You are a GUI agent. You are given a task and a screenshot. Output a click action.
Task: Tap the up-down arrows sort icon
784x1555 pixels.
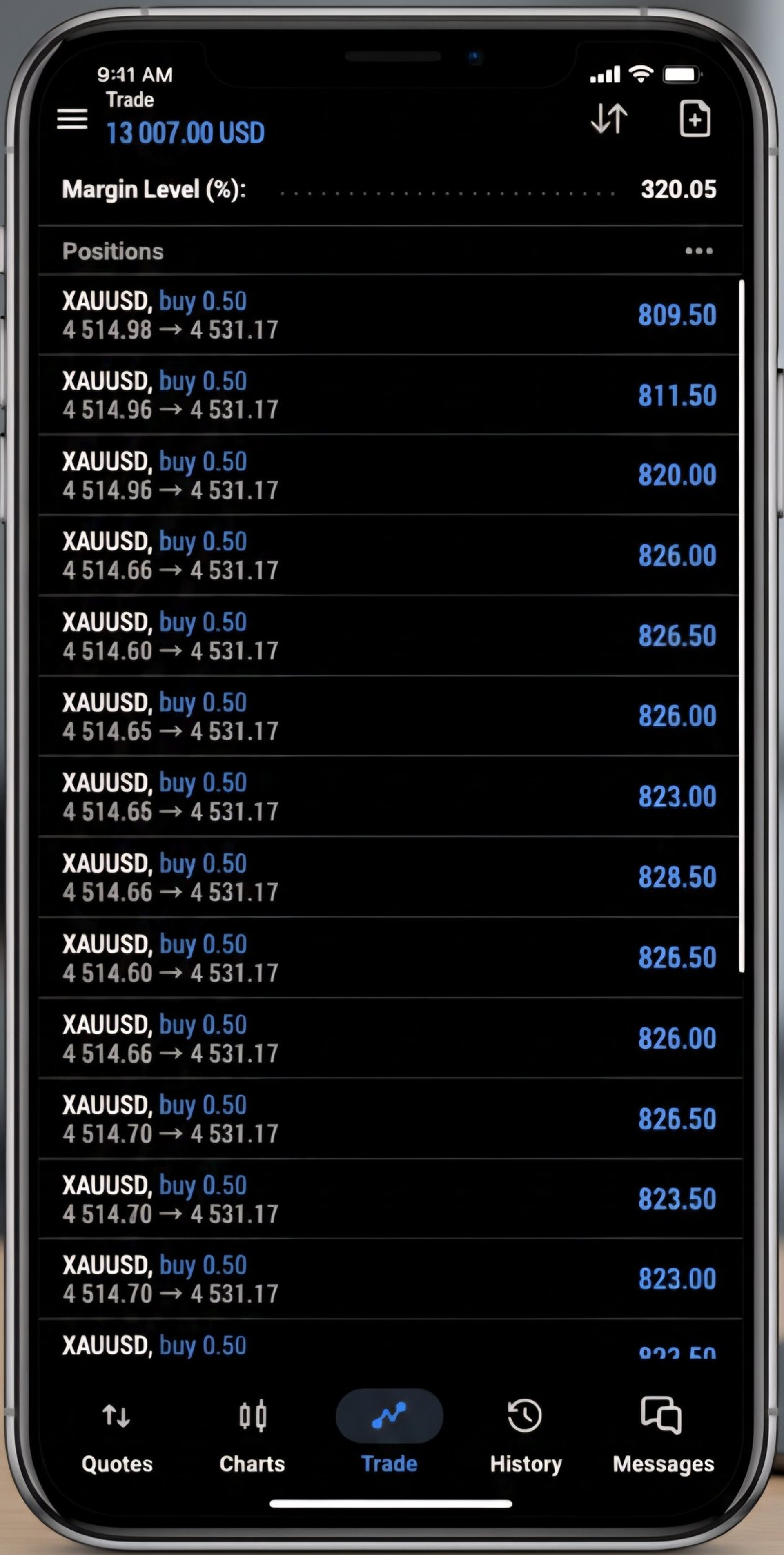pyautogui.click(x=609, y=118)
